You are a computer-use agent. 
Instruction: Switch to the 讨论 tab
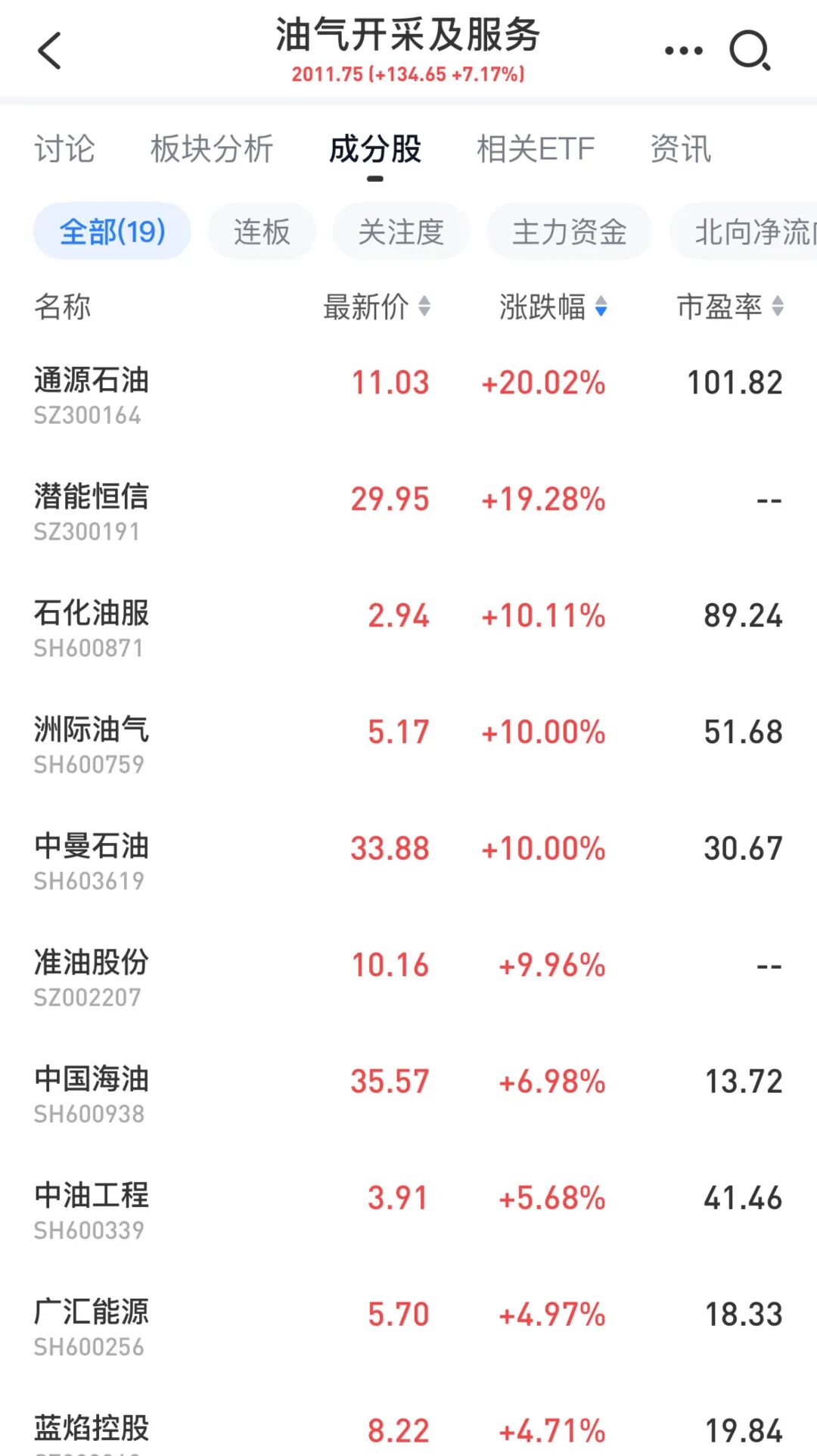point(64,149)
